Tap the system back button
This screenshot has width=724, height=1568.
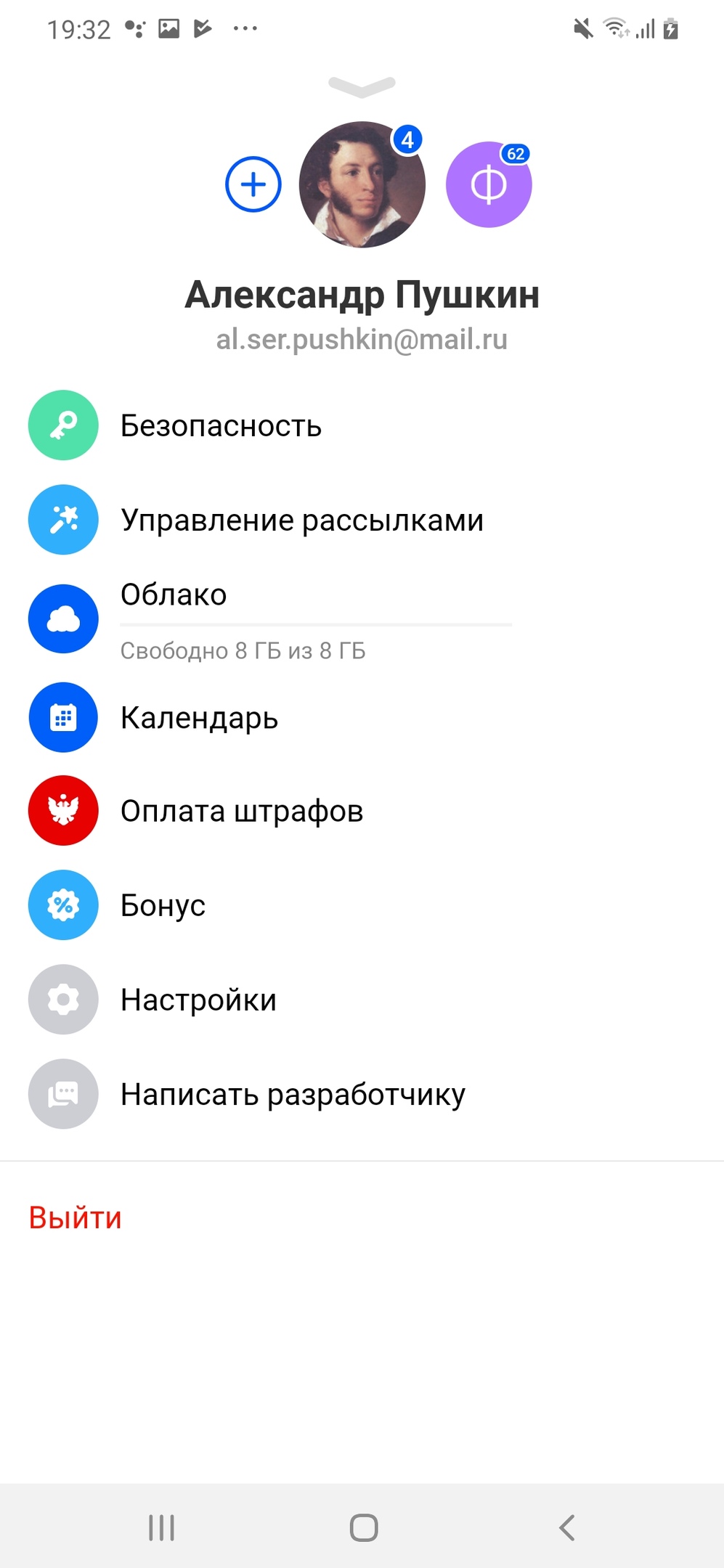click(567, 1527)
